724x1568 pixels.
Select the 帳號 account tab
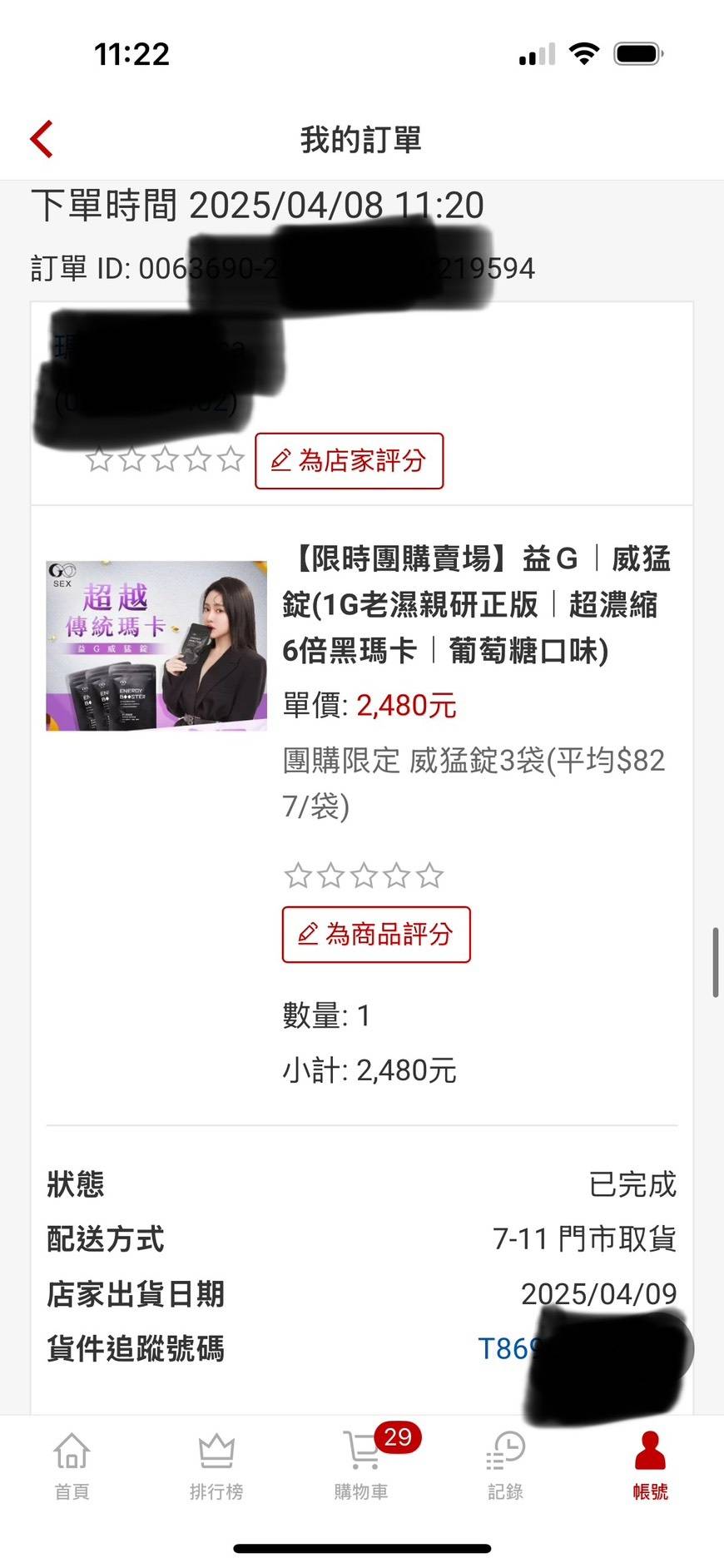tap(650, 1466)
